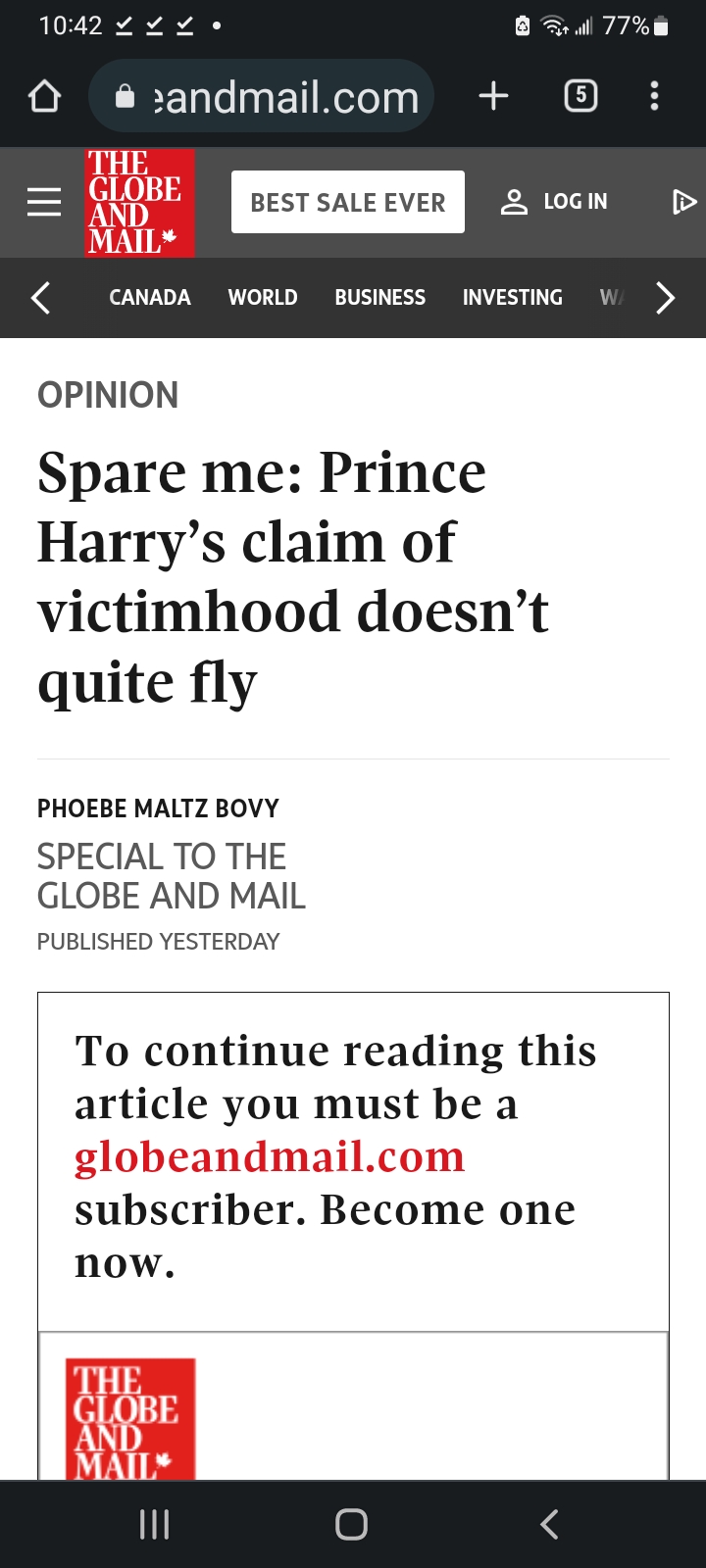This screenshot has width=706, height=1568.
Task: Switch to the World section
Action: tap(263, 297)
